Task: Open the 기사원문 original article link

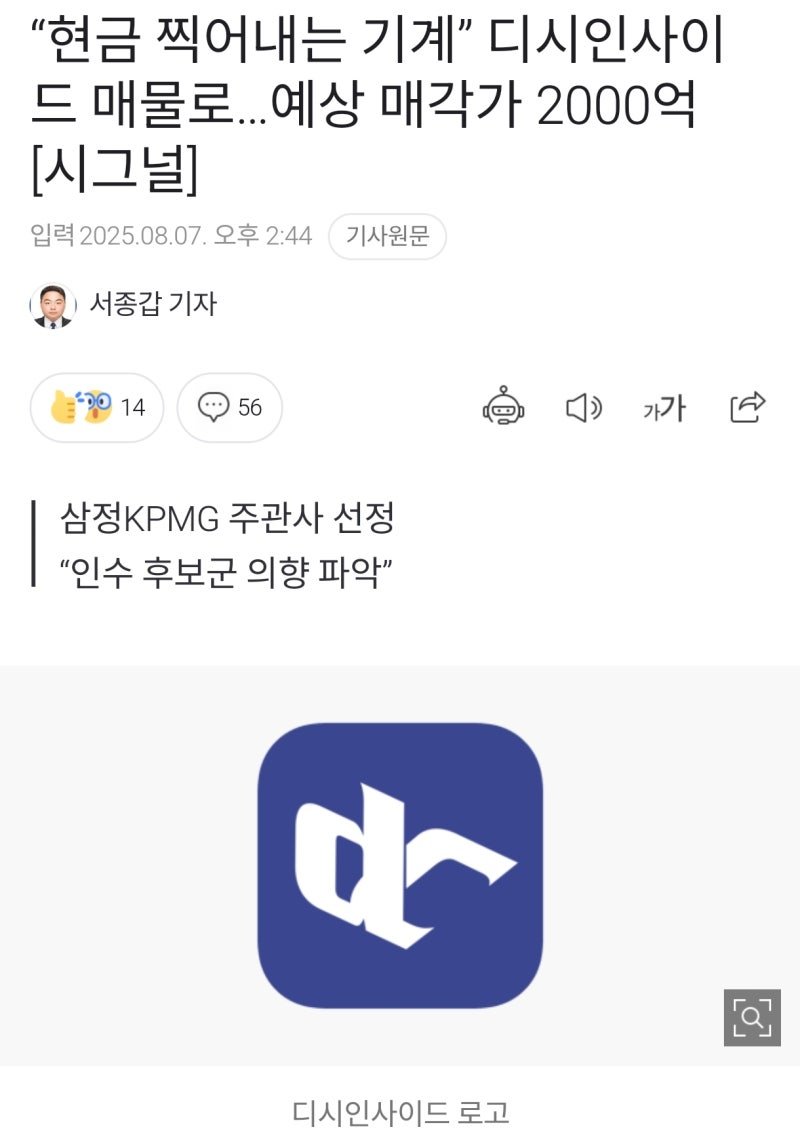Action: click(x=387, y=237)
